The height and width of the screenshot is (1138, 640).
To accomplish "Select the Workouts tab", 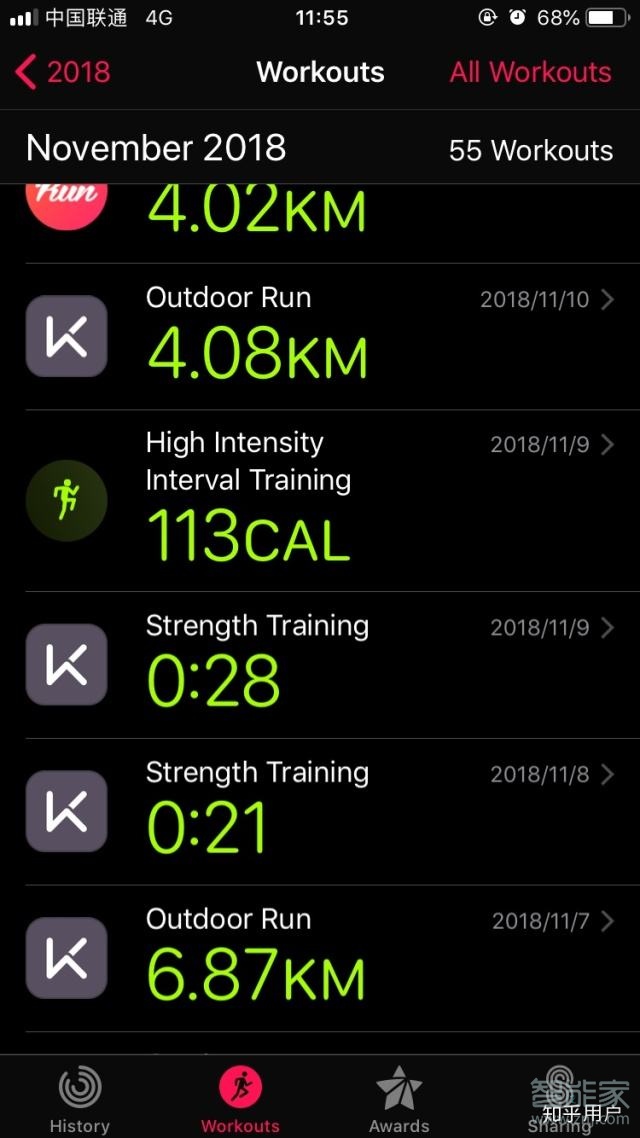I will point(240,1098).
